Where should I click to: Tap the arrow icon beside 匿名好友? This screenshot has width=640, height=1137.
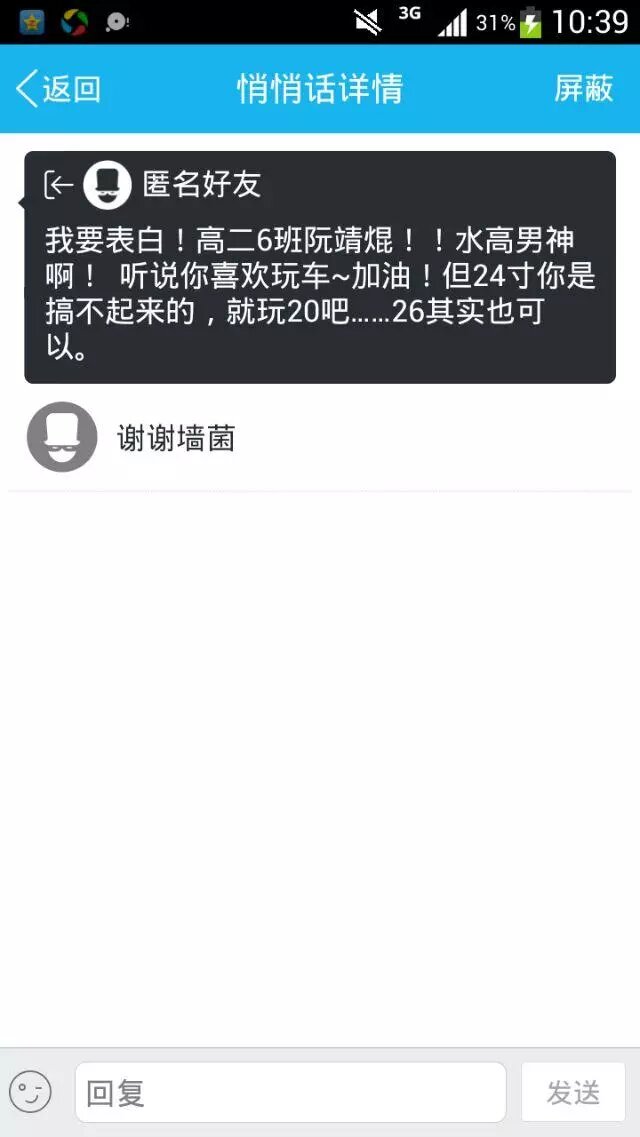tap(59, 185)
